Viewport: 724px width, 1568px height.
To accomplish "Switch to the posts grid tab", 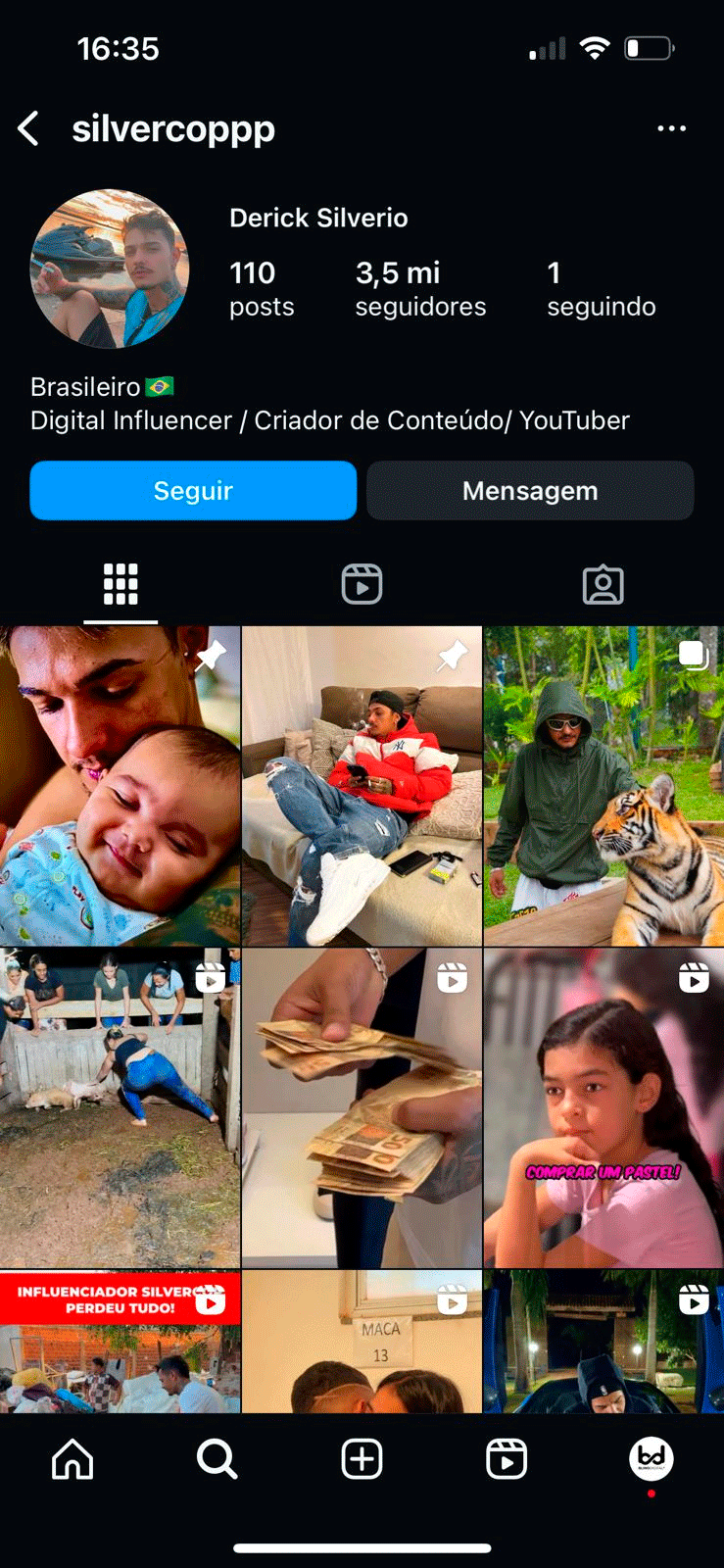I will point(121,584).
